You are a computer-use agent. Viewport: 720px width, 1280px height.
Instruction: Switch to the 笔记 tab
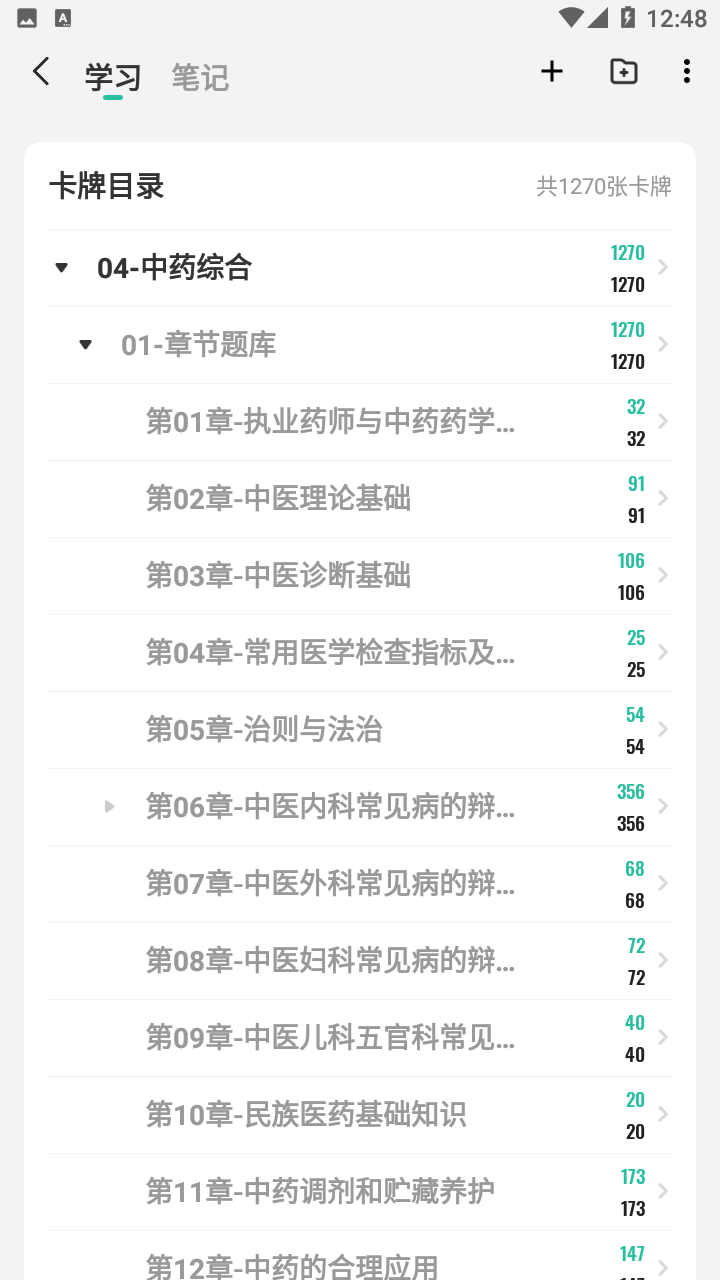point(200,77)
